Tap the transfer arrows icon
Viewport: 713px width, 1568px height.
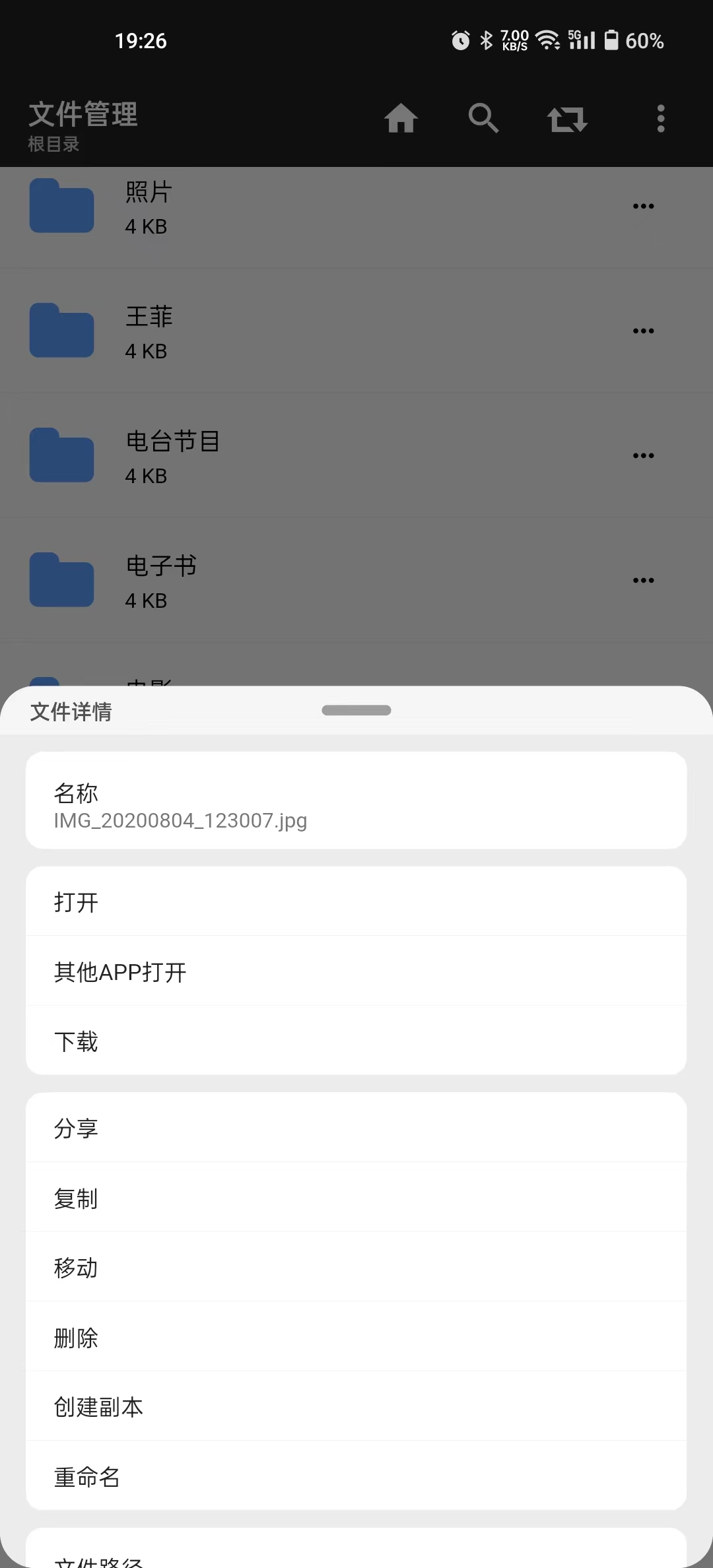(567, 119)
